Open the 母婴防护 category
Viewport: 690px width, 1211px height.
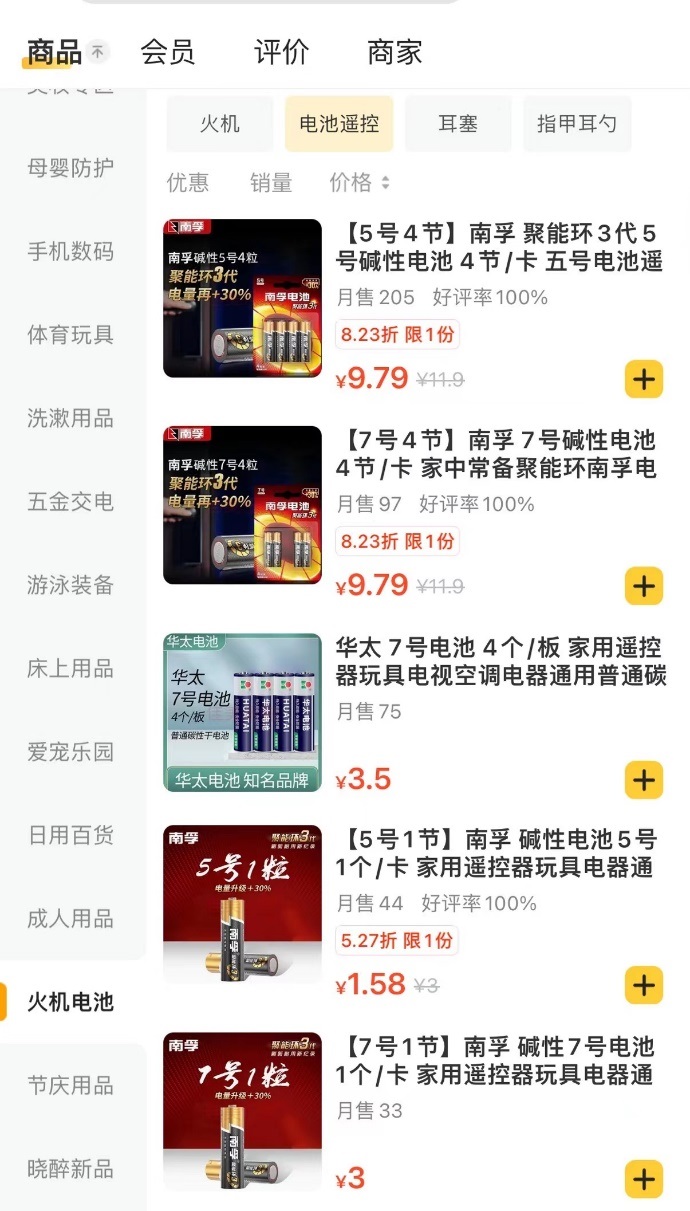(x=70, y=168)
